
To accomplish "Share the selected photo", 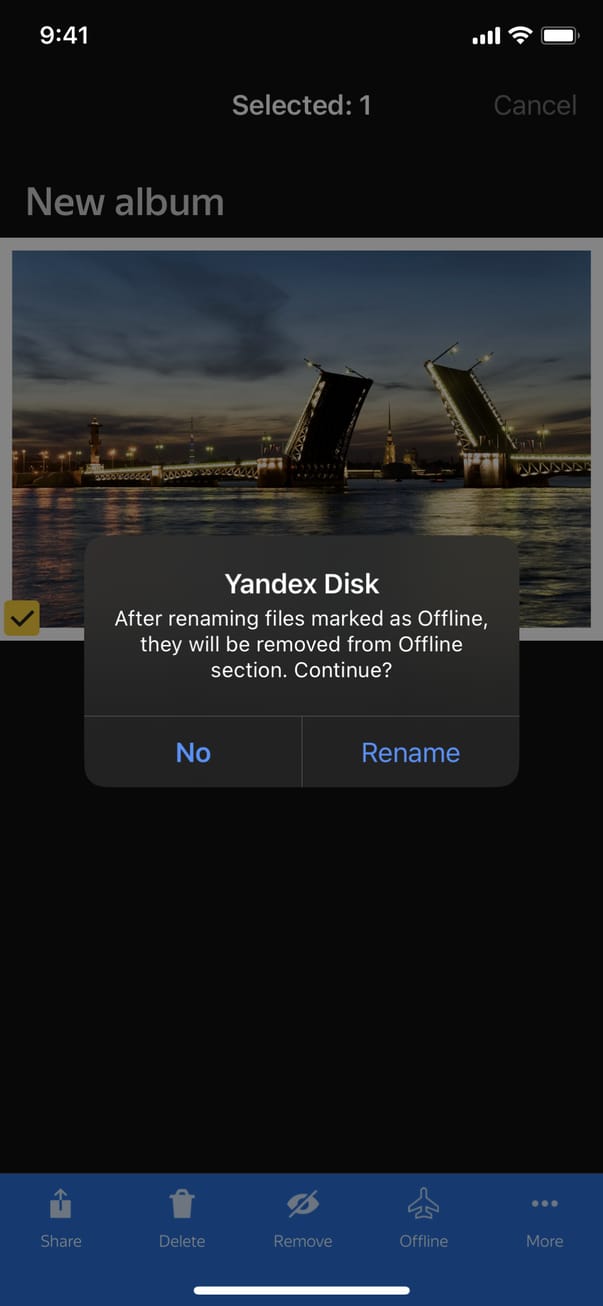I will coord(61,1218).
